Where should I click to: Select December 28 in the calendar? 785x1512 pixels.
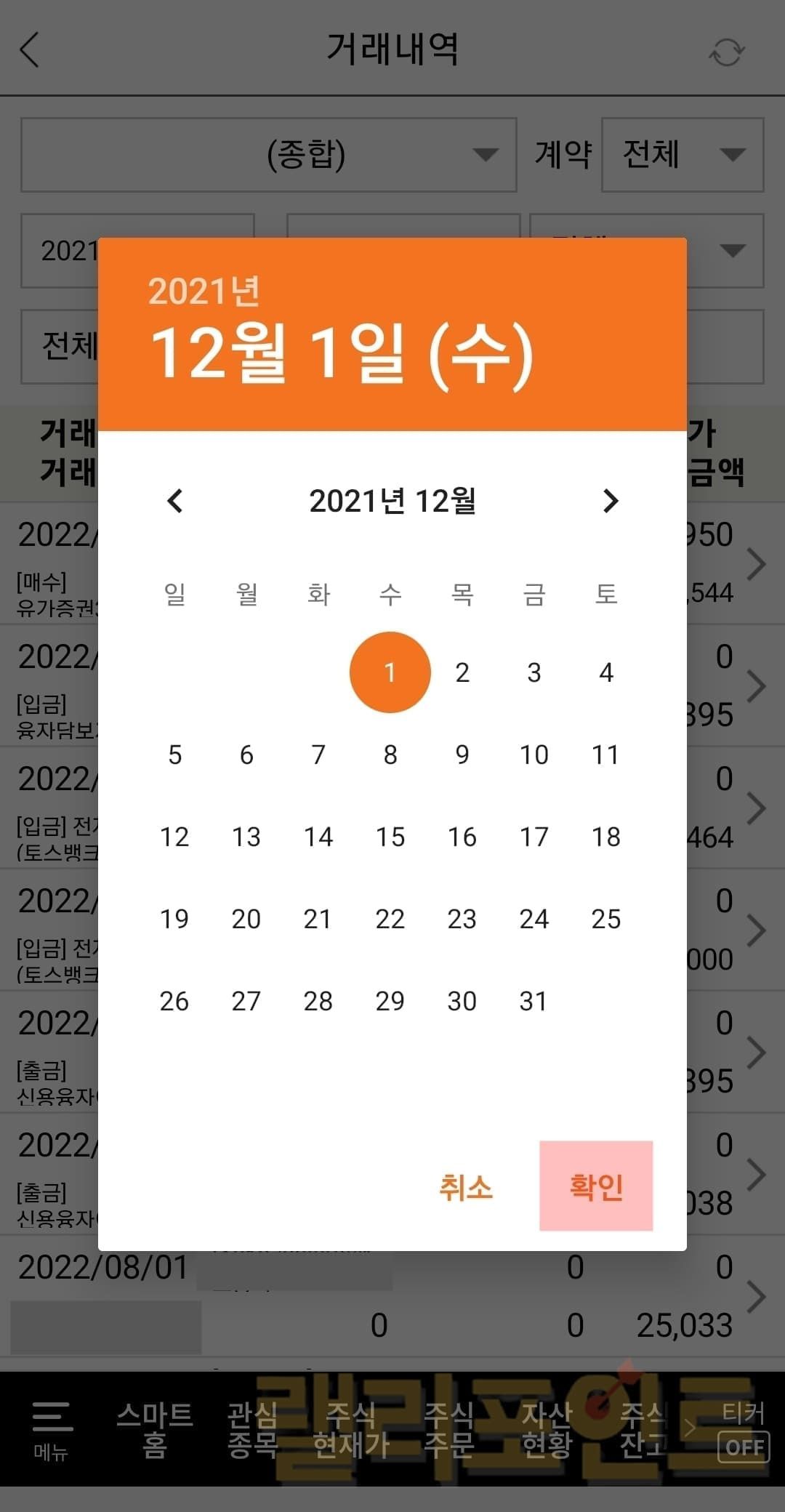point(318,1001)
